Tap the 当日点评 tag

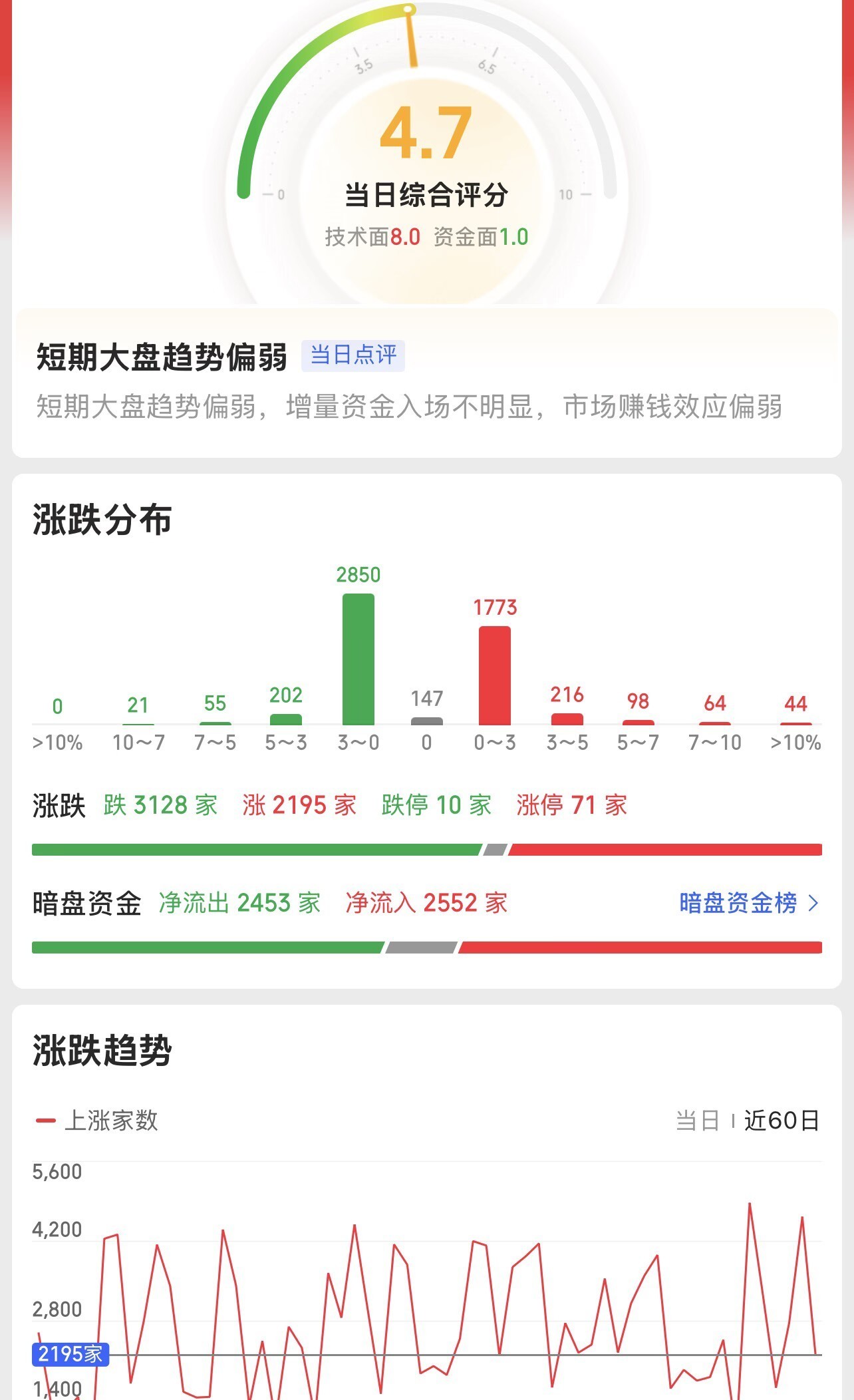pos(353,355)
